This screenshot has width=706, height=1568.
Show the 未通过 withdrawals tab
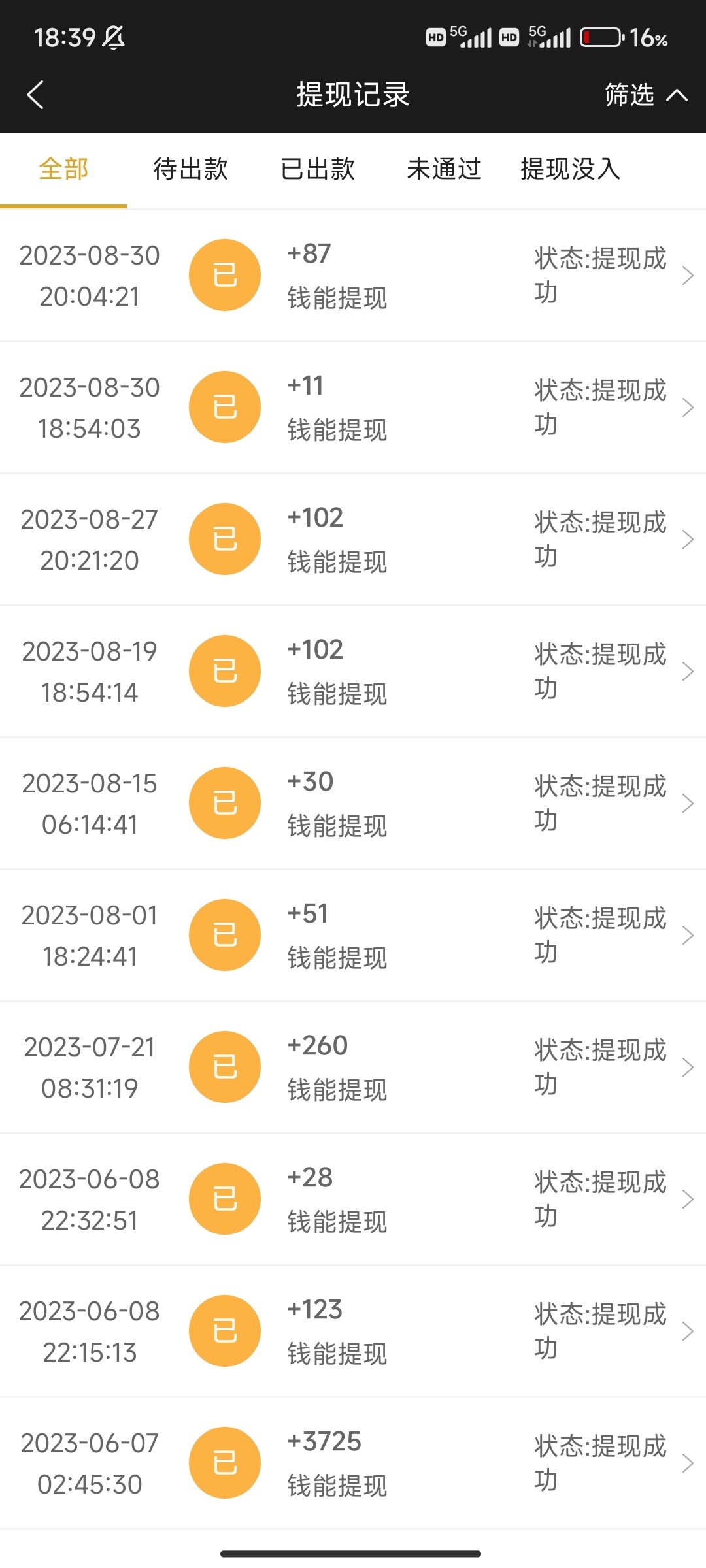pos(444,169)
